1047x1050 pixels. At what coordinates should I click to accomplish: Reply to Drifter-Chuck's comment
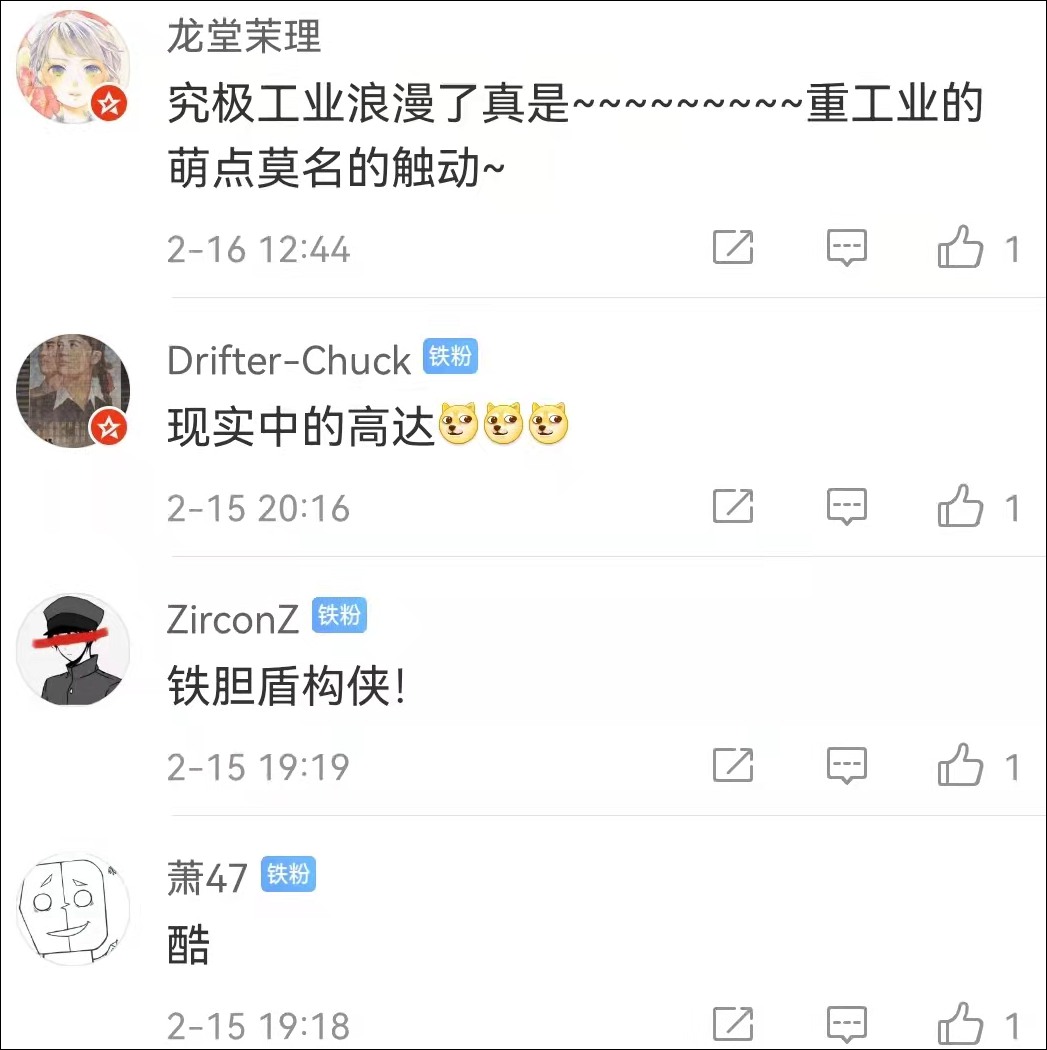(846, 507)
